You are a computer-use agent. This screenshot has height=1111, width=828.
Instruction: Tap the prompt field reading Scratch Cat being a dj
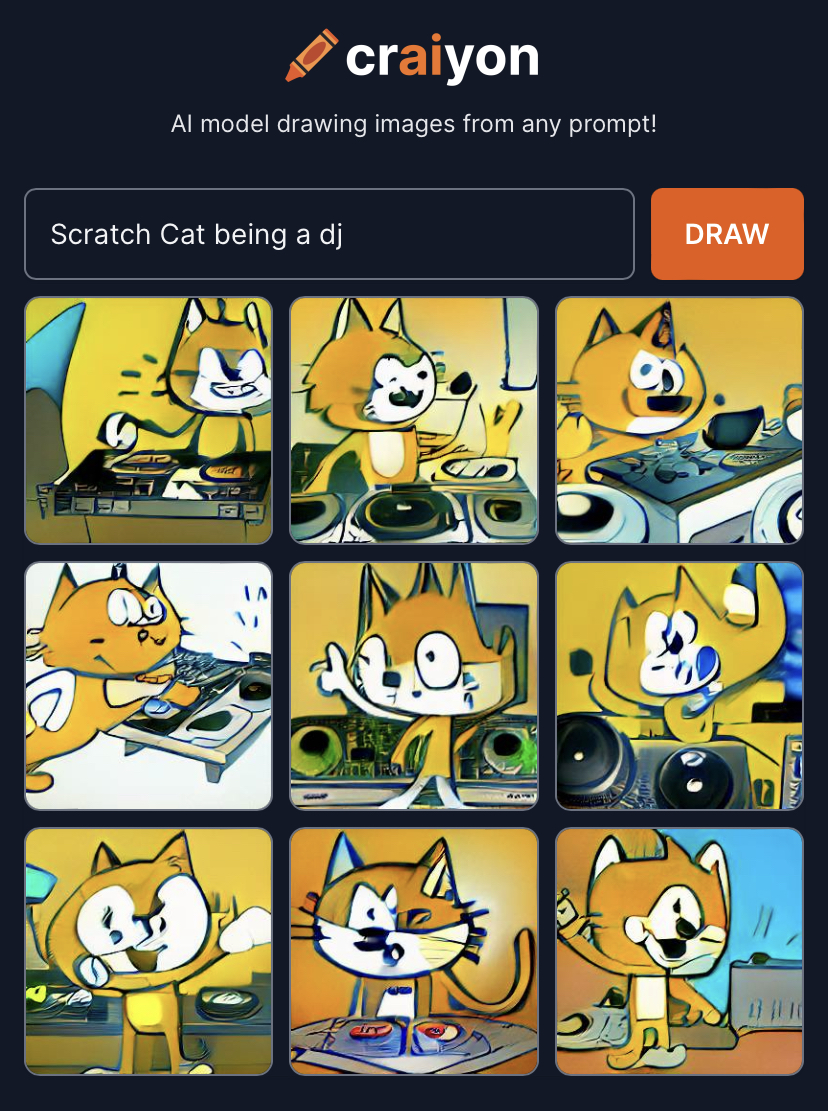click(x=329, y=234)
